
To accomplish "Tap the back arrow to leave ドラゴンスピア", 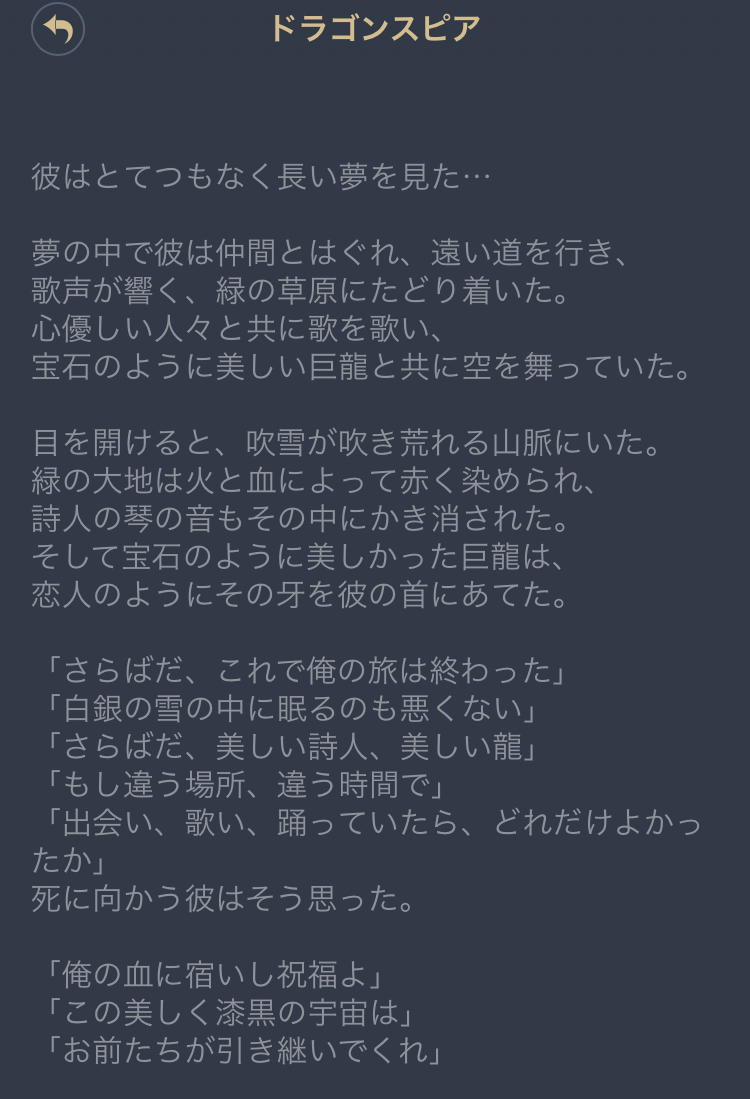I will (x=58, y=30).
